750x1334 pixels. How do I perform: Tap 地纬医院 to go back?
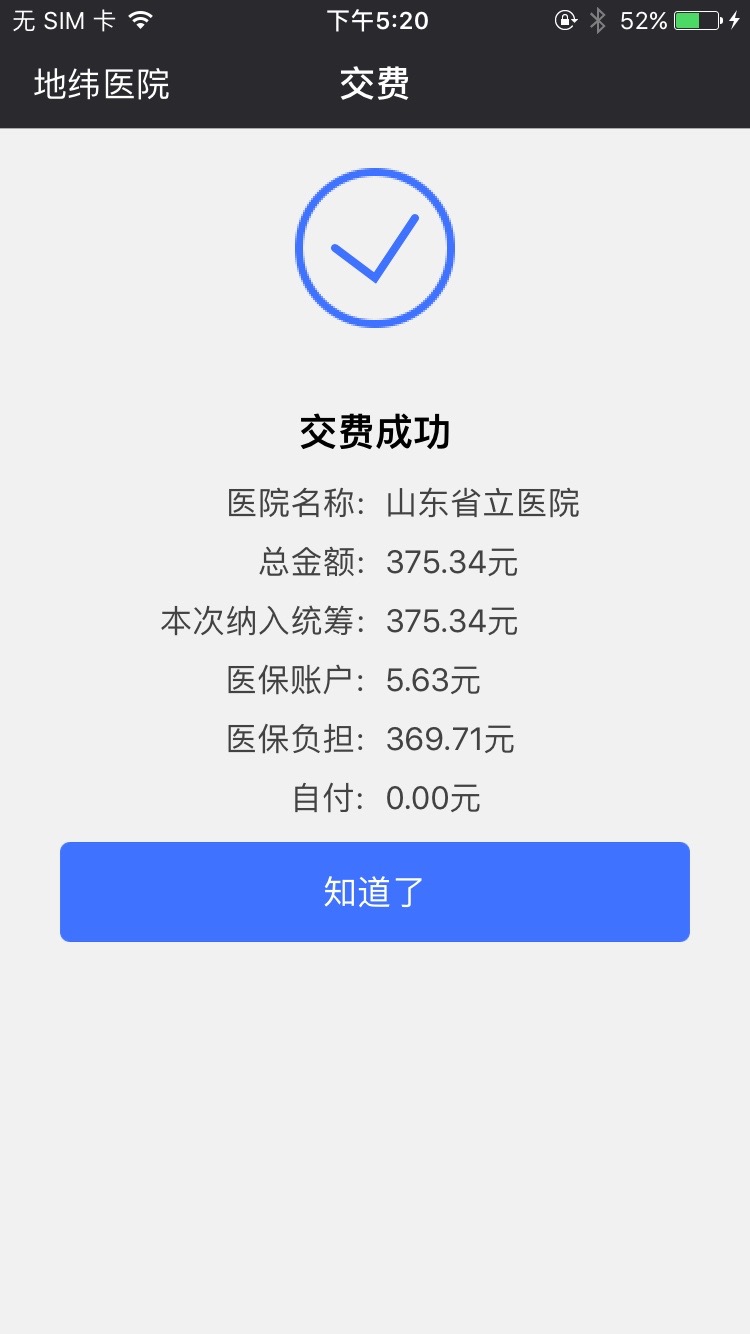coord(103,85)
